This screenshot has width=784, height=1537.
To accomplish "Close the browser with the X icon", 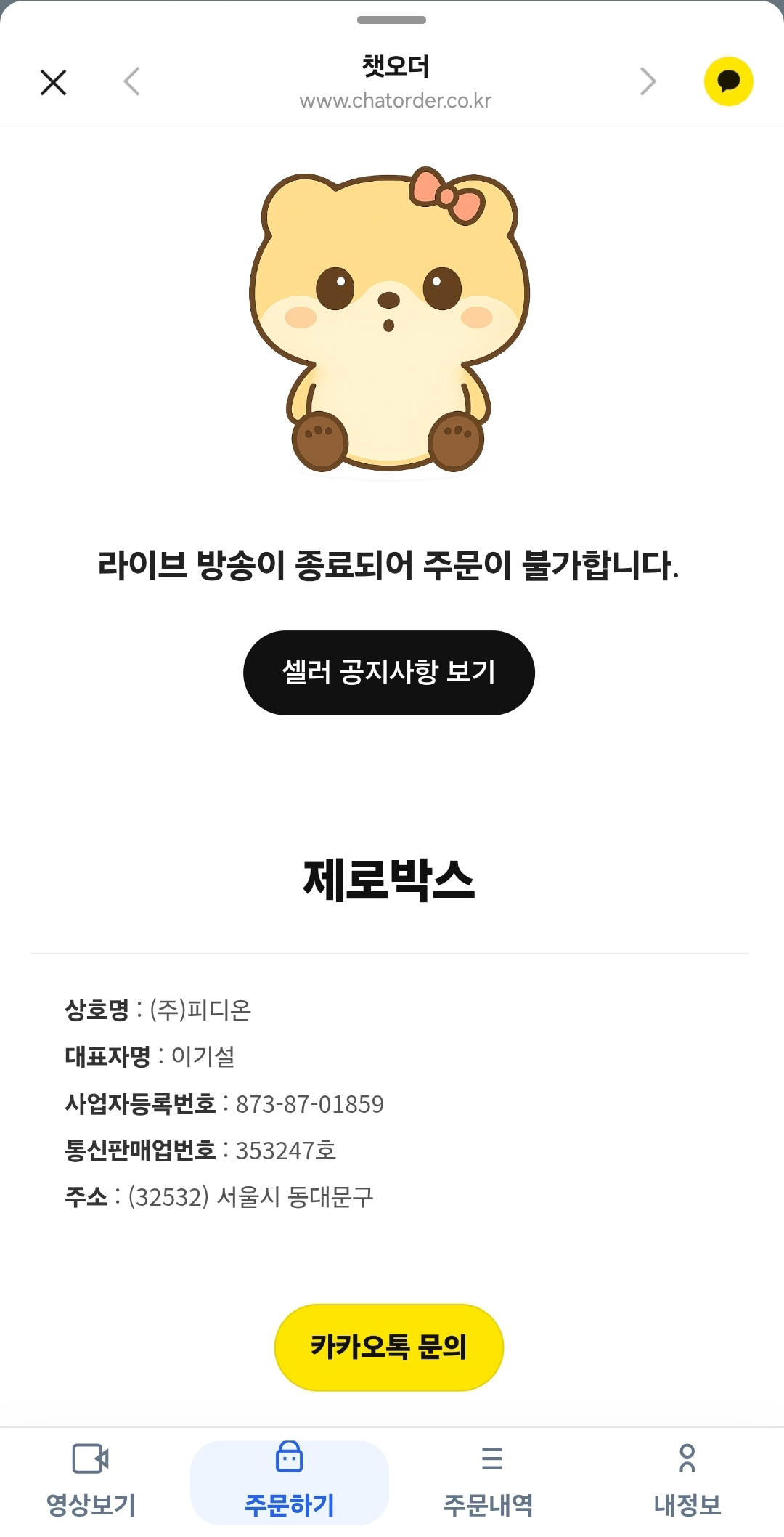I will coord(53,83).
